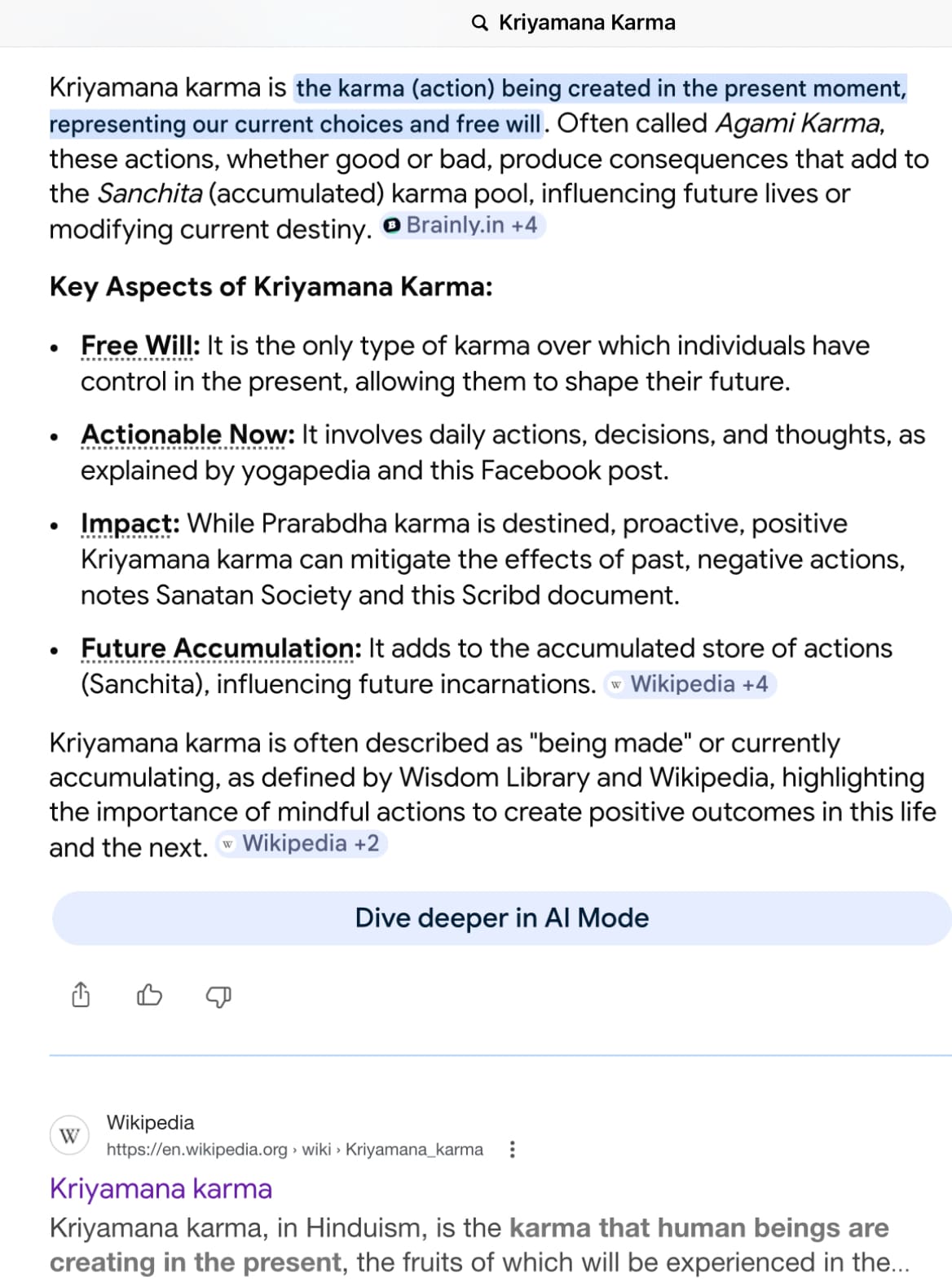Give the overview a thumbs down

point(218,996)
